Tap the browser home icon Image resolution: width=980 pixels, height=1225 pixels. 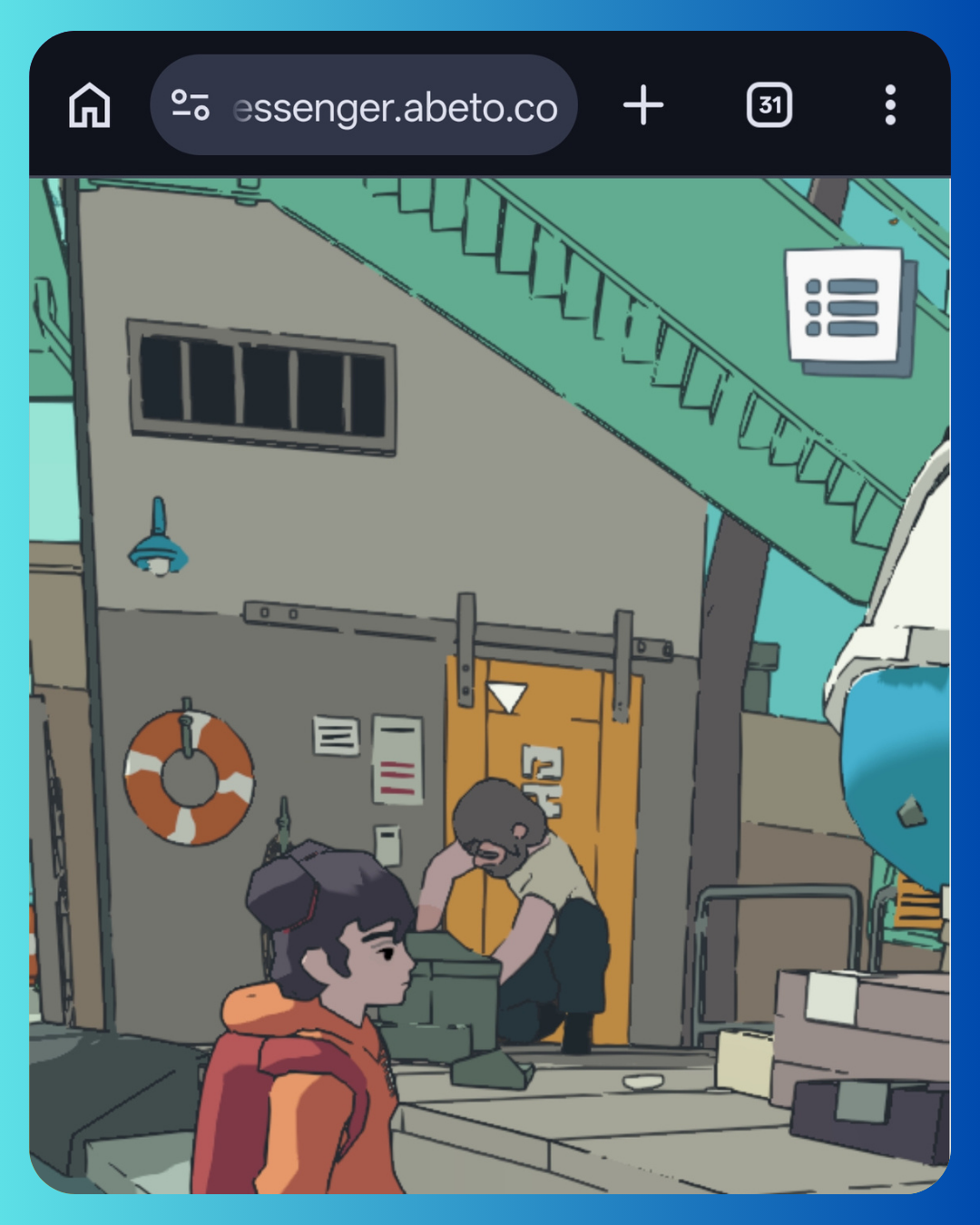pyautogui.click(x=90, y=105)
